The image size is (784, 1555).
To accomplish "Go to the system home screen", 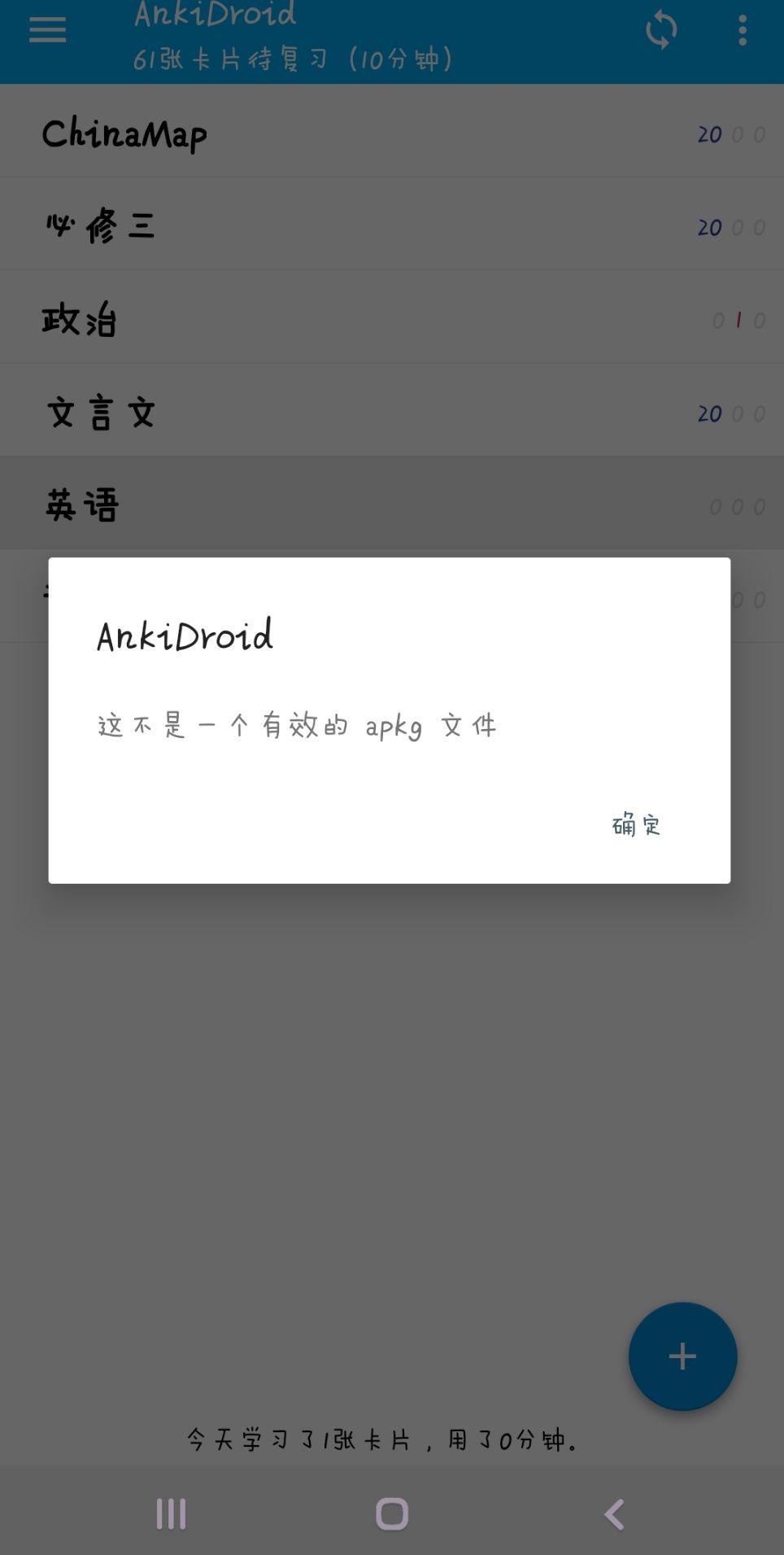I will click(x=392, y=1514).
